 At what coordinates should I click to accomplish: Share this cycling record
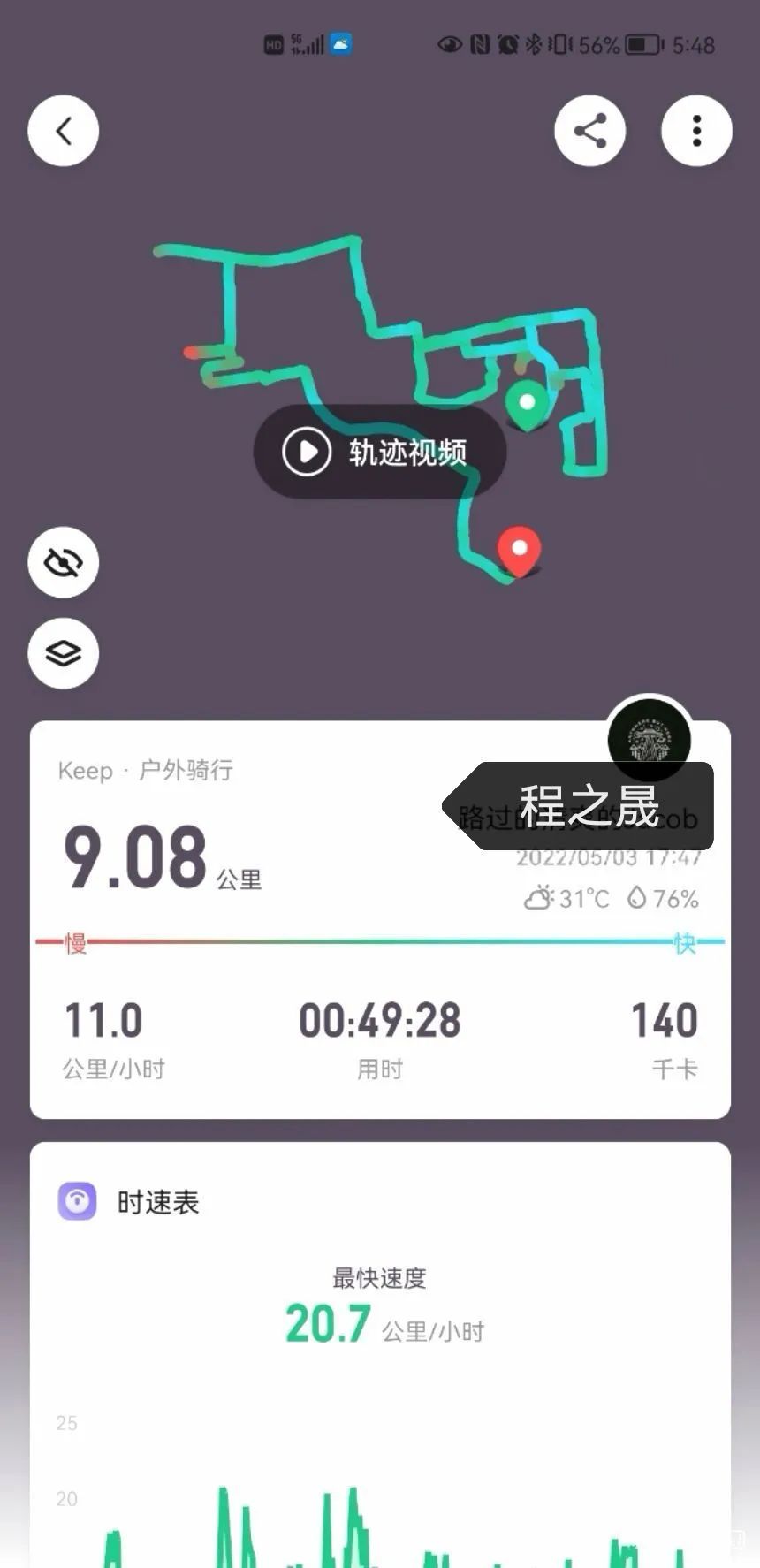click(x=590, y=131)
